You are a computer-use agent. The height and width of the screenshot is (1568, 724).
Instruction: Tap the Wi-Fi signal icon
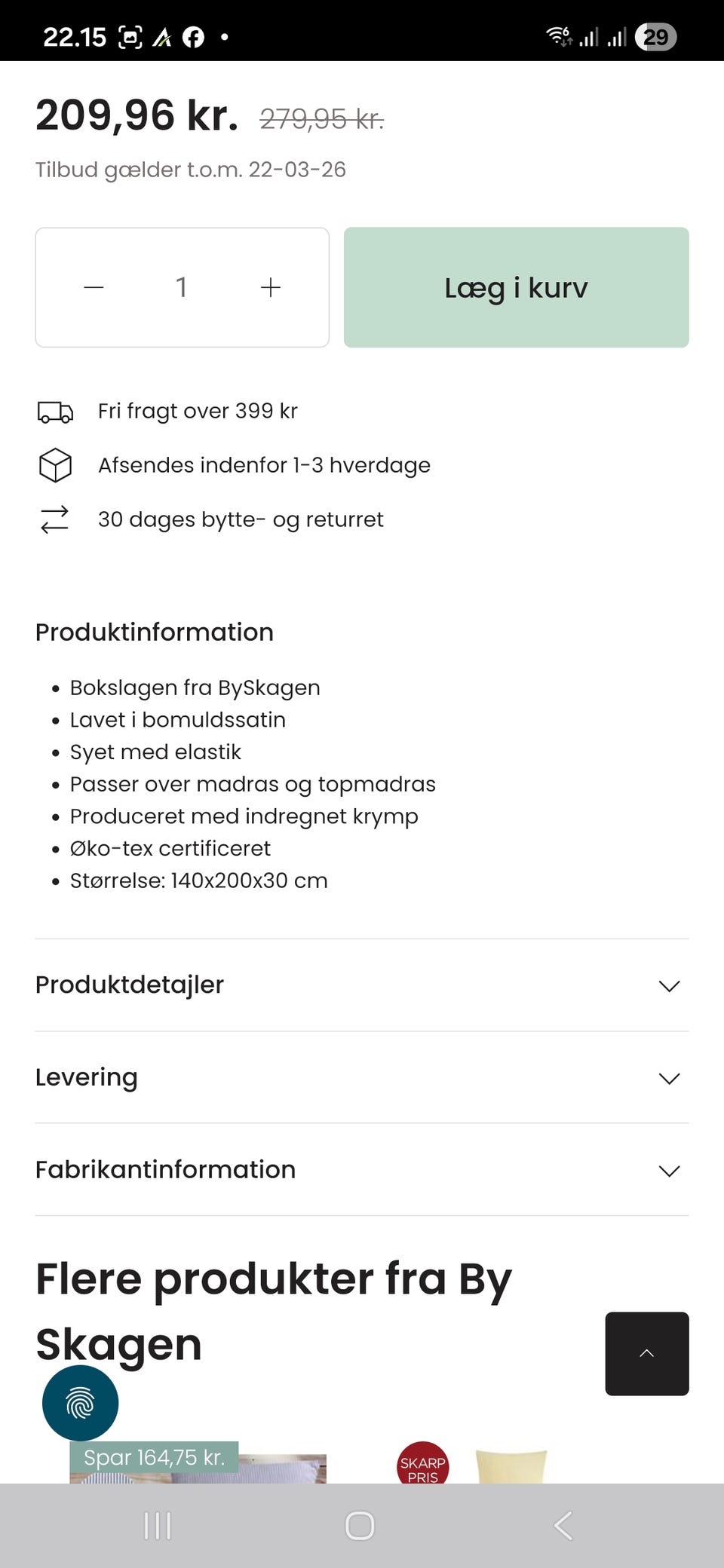click(558, 35)
